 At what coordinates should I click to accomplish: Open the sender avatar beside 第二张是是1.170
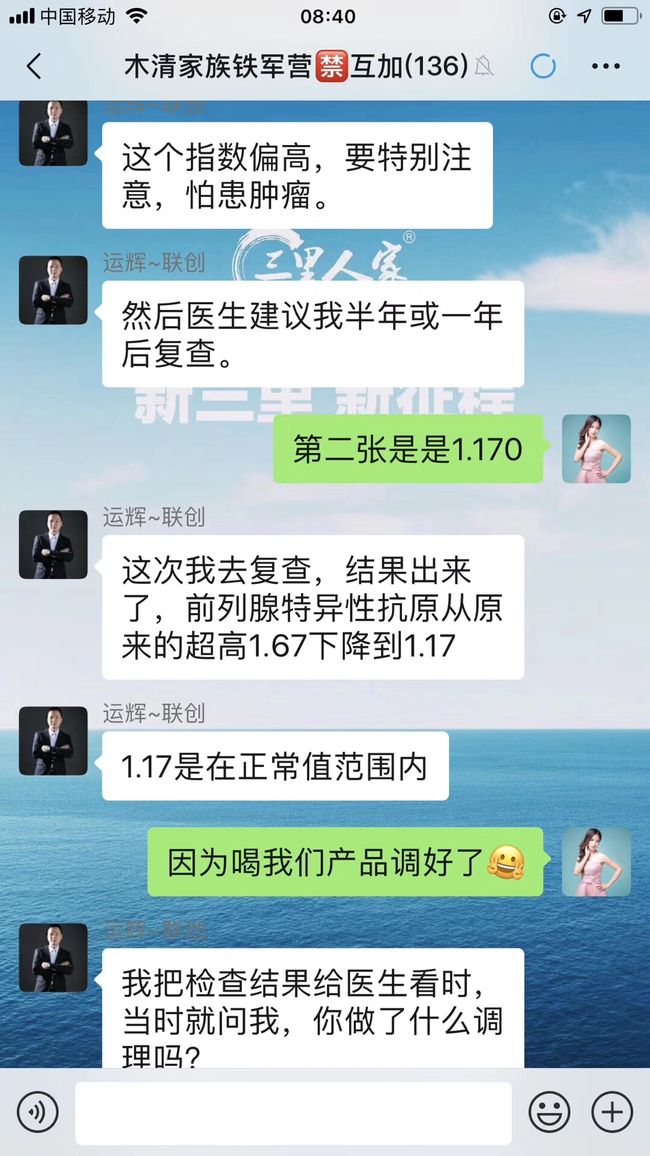[596, 448]
